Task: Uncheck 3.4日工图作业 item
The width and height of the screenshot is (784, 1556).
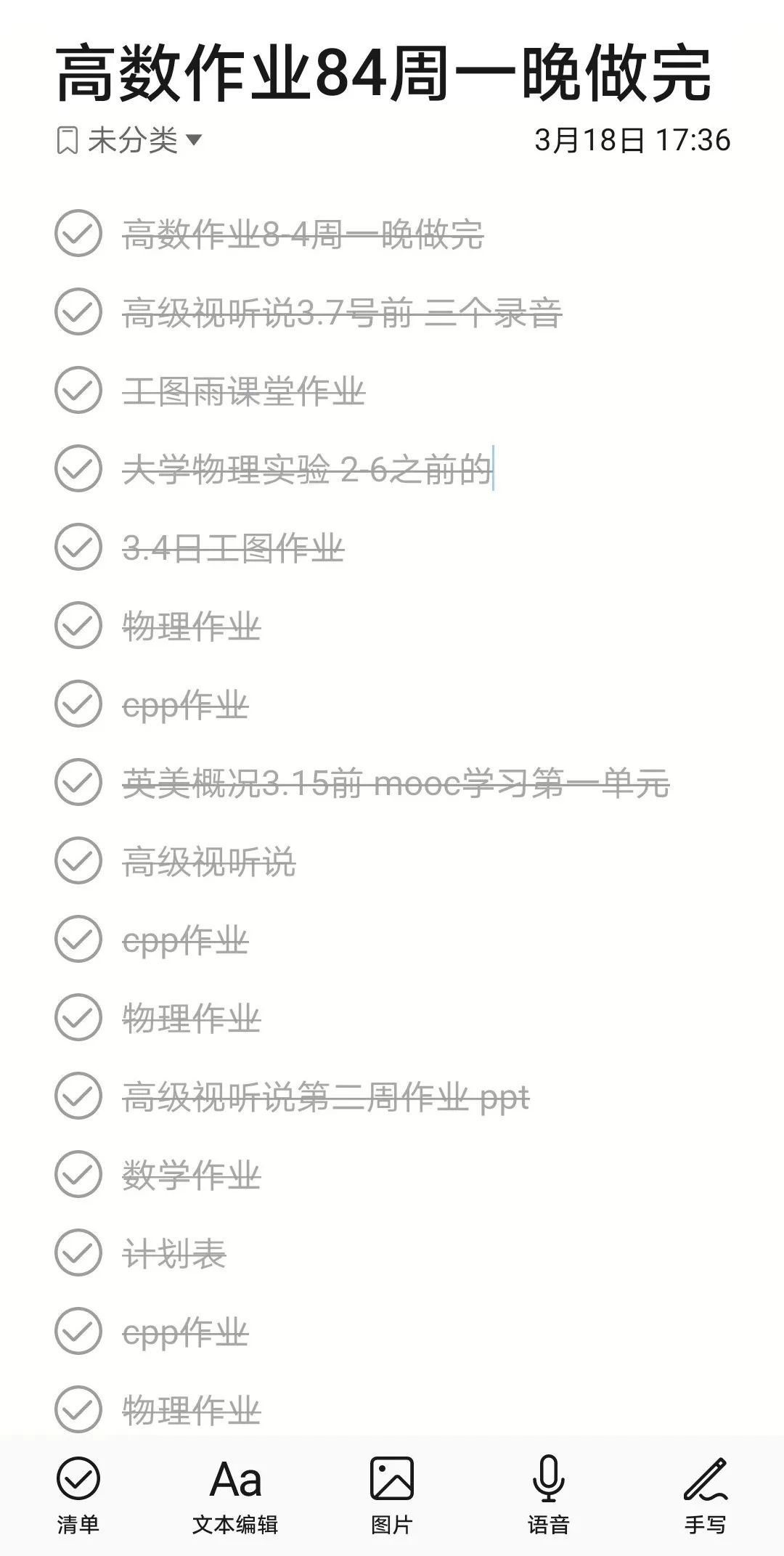Action: point(78,547)
